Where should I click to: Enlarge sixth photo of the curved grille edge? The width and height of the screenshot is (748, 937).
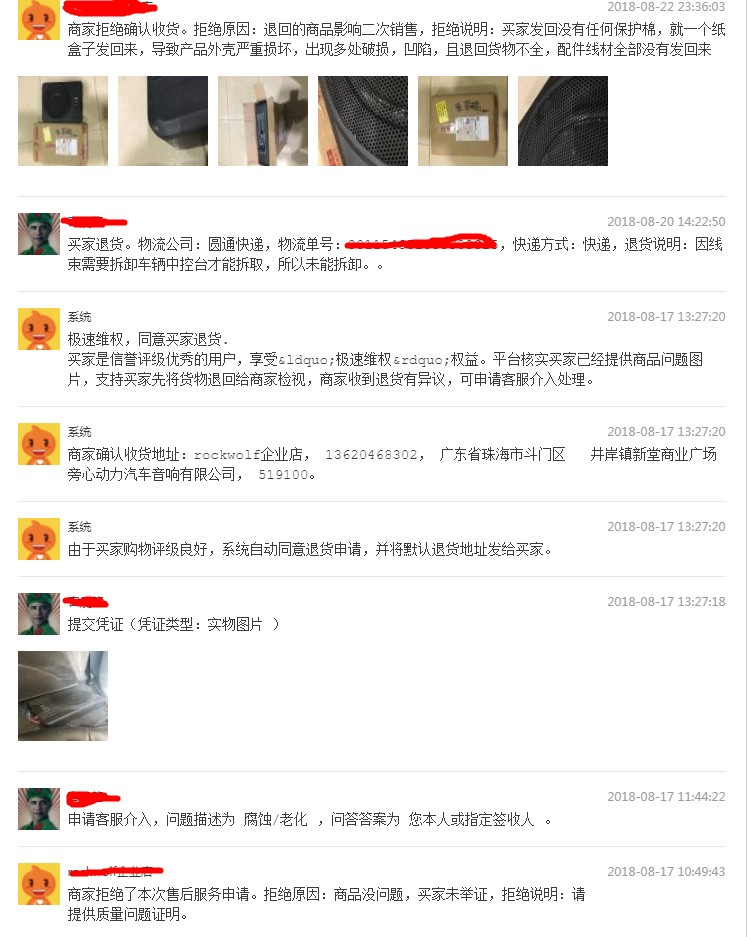(x=563, y=121)
